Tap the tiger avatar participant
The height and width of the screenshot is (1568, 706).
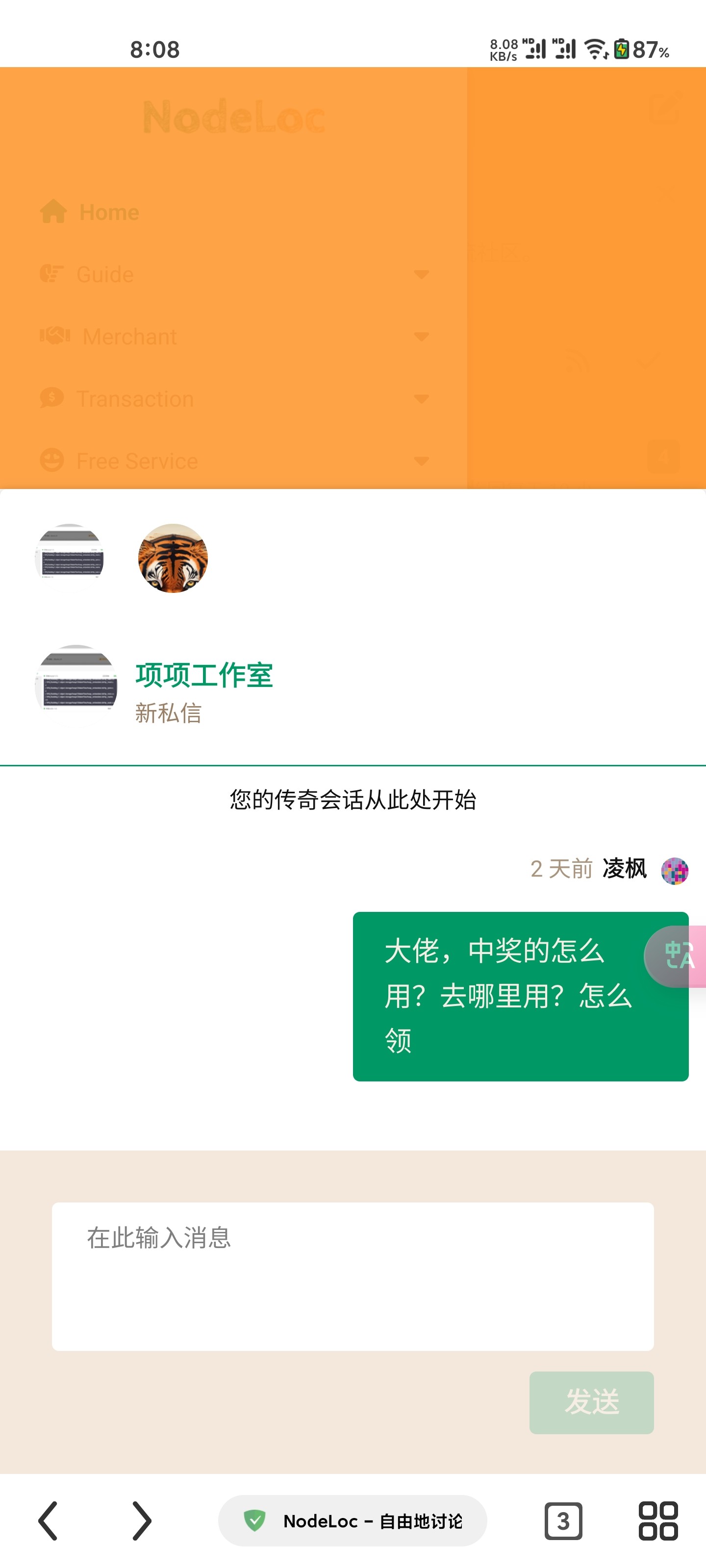click(x=173, y=558)
